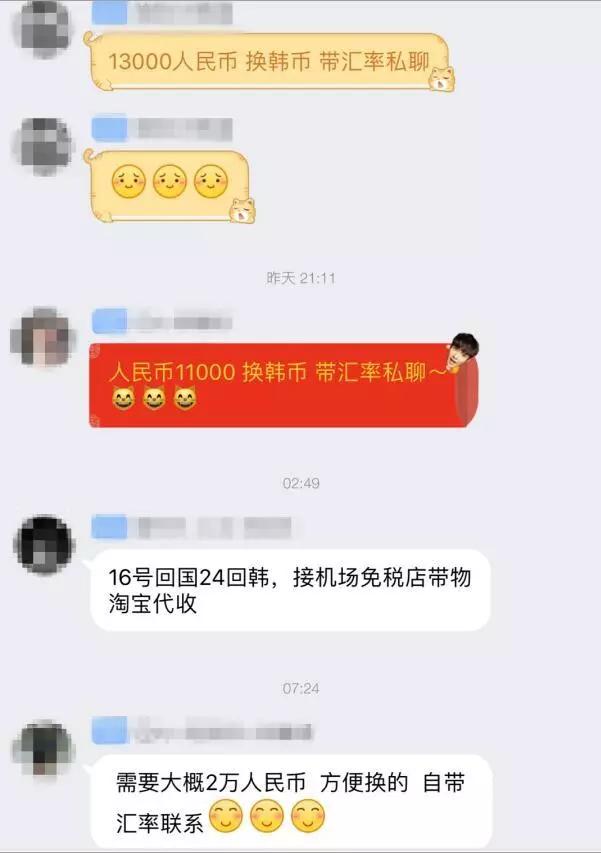Image resolution: width=601 pixels, height=853 pixels.
Task: Open avatar of sender of 16号回国24回韩 message
Action: [42, 545]
